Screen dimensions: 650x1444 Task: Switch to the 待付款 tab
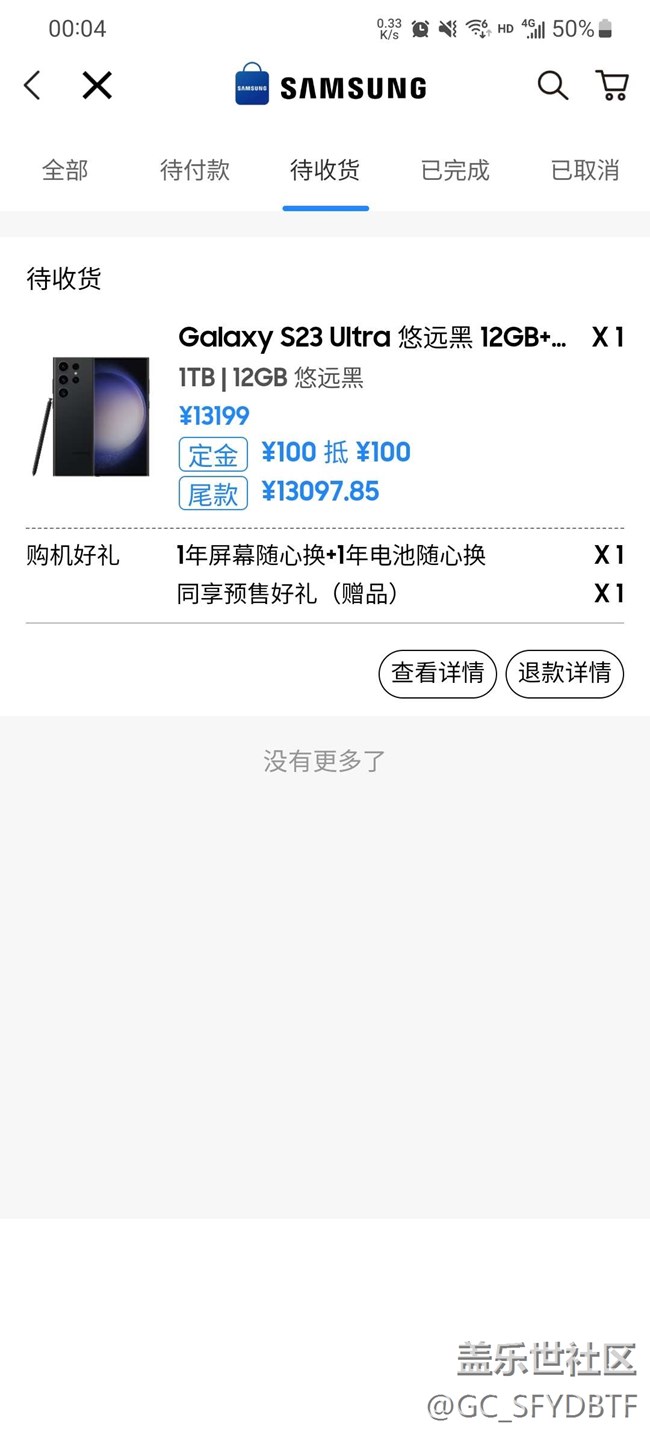coord(195,170)
